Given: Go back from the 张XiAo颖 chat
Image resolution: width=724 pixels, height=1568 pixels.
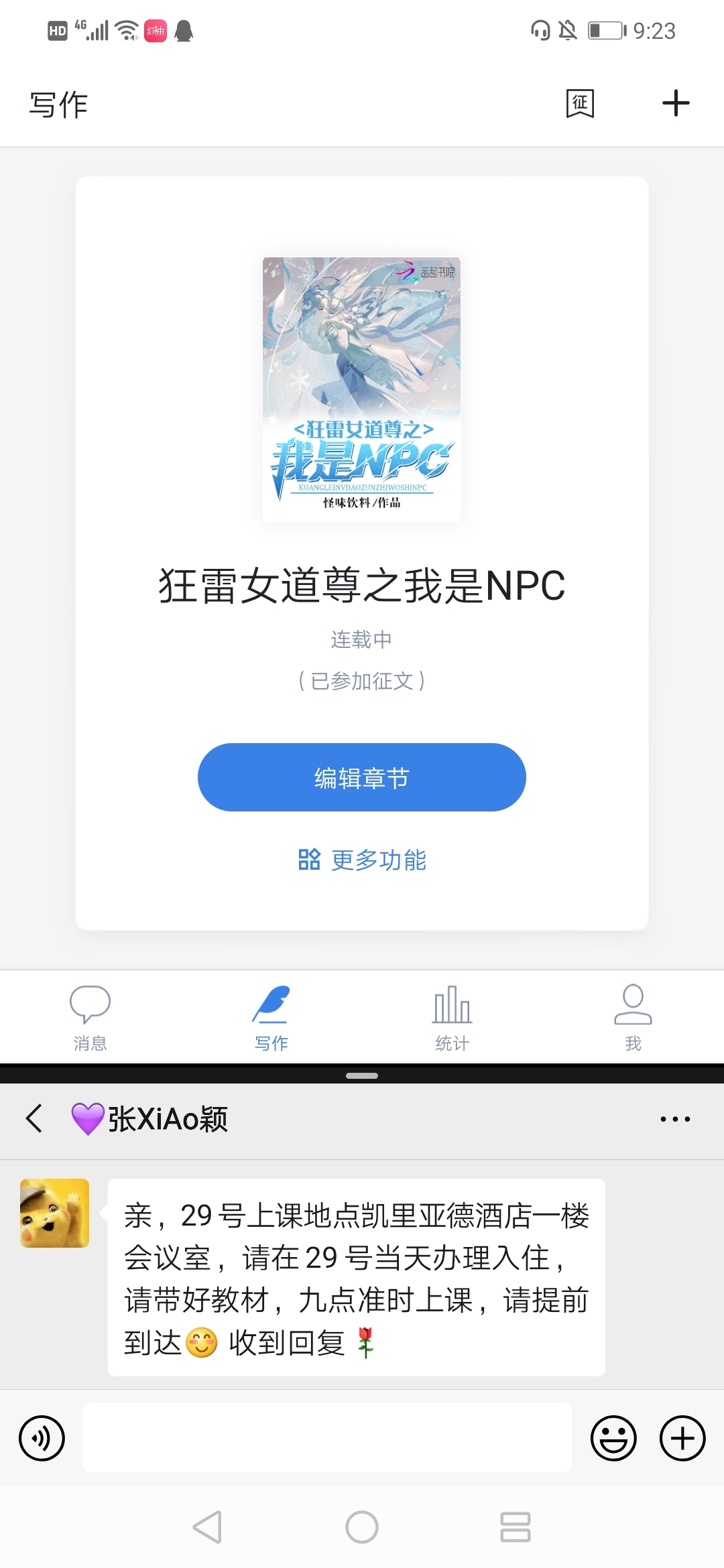Looking at the screenshot, I should [x=34, y=1118].
